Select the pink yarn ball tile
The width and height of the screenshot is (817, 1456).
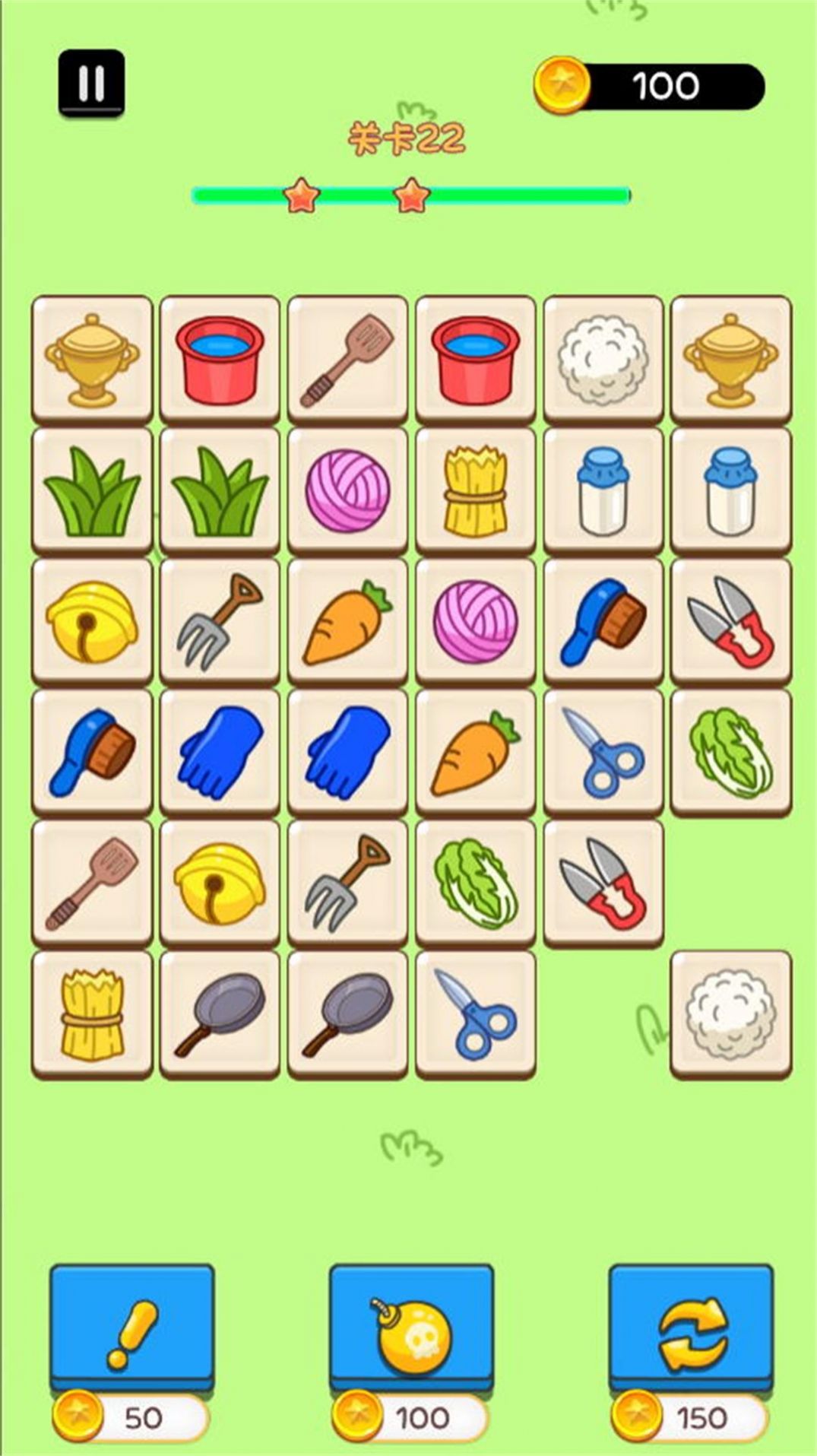coord(347,489)
